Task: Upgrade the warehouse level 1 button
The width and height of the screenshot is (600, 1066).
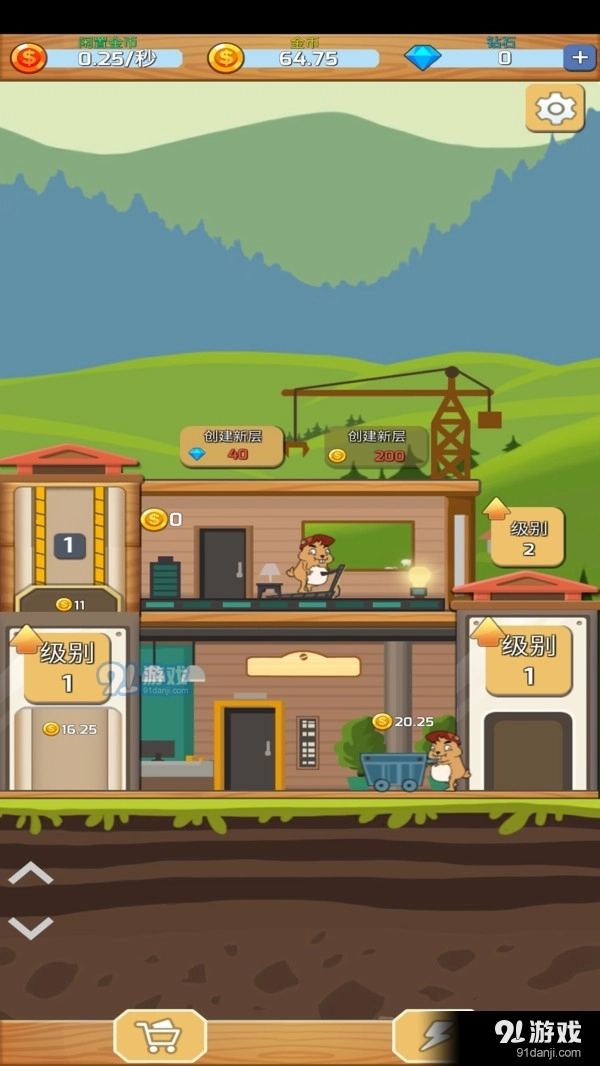Action: pos(528,660)
